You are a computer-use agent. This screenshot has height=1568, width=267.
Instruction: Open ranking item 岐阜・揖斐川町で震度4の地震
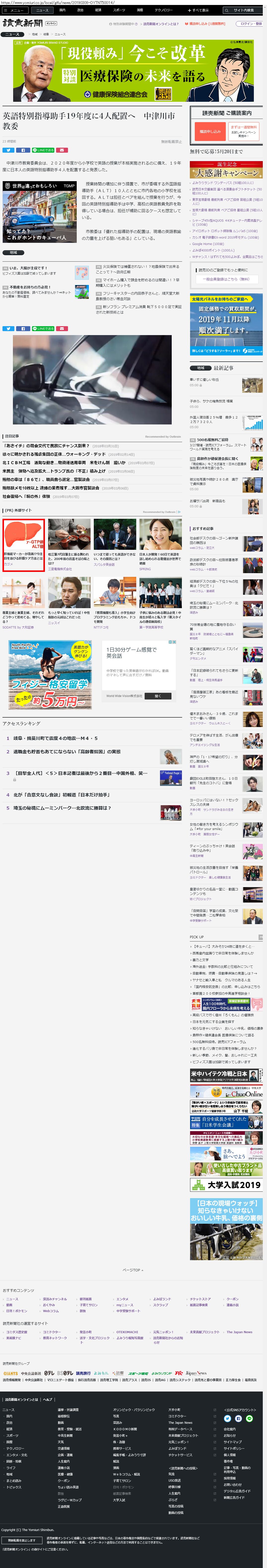click(55, 738)
